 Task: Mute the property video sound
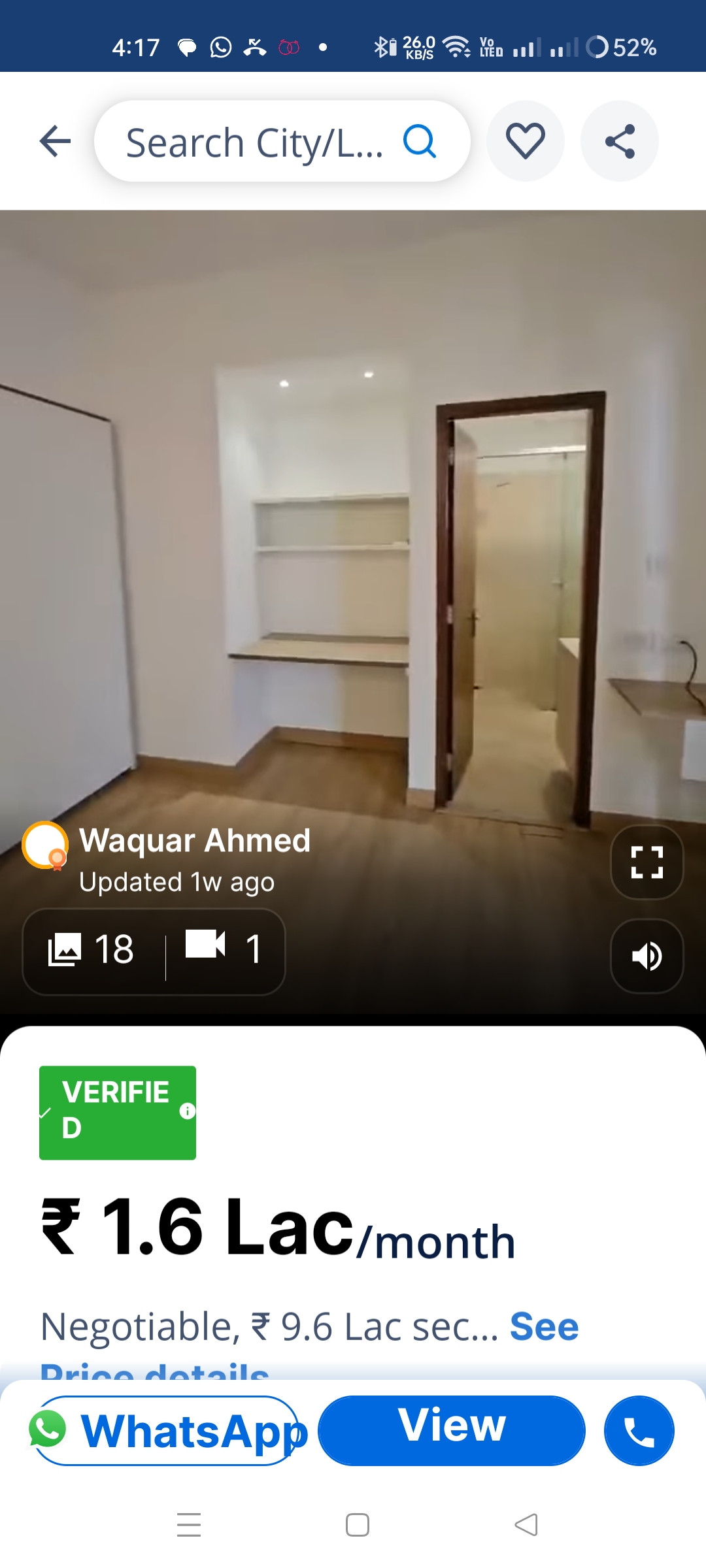pos(647,956)
